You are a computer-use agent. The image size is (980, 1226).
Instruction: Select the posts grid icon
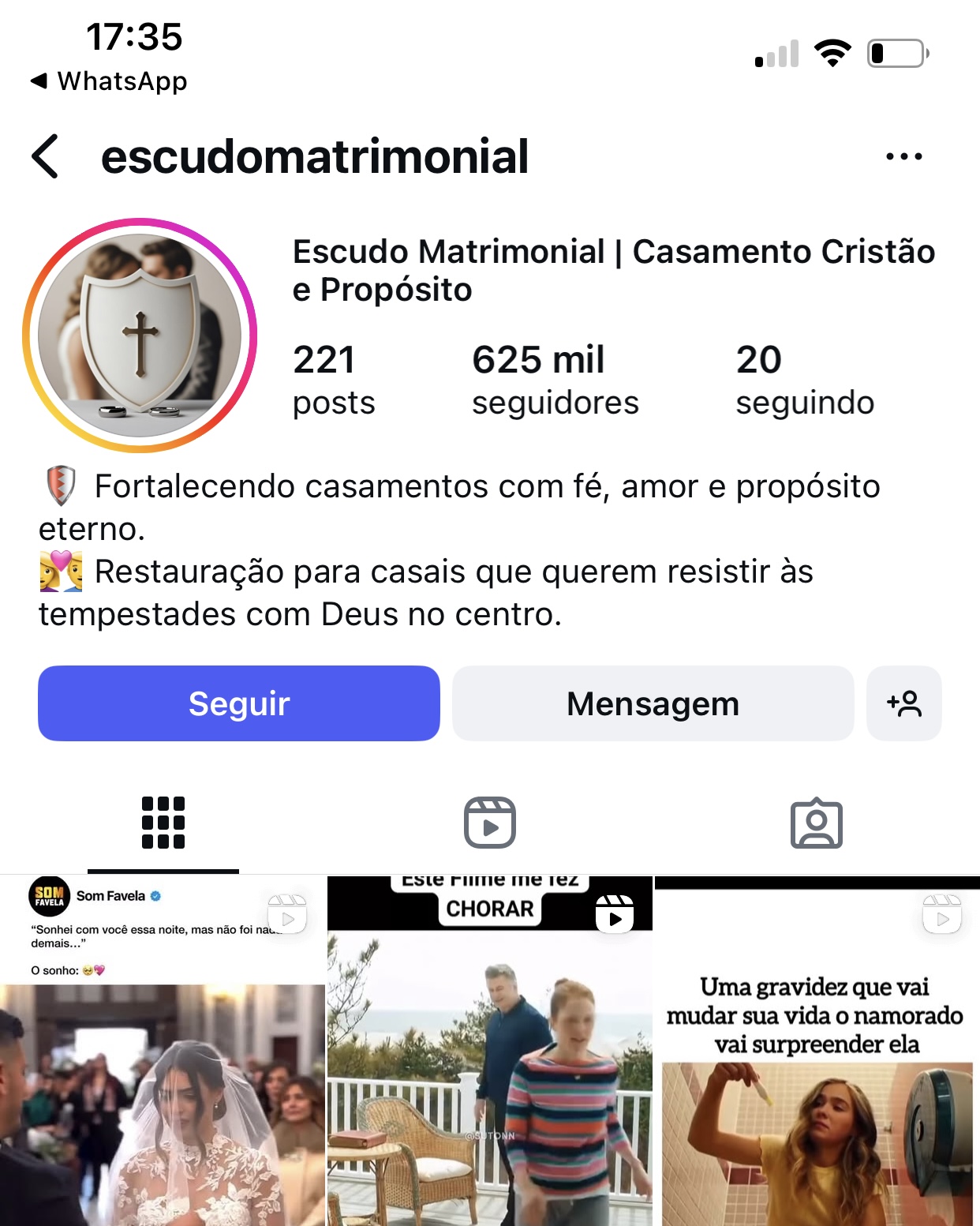click(163, 821)
